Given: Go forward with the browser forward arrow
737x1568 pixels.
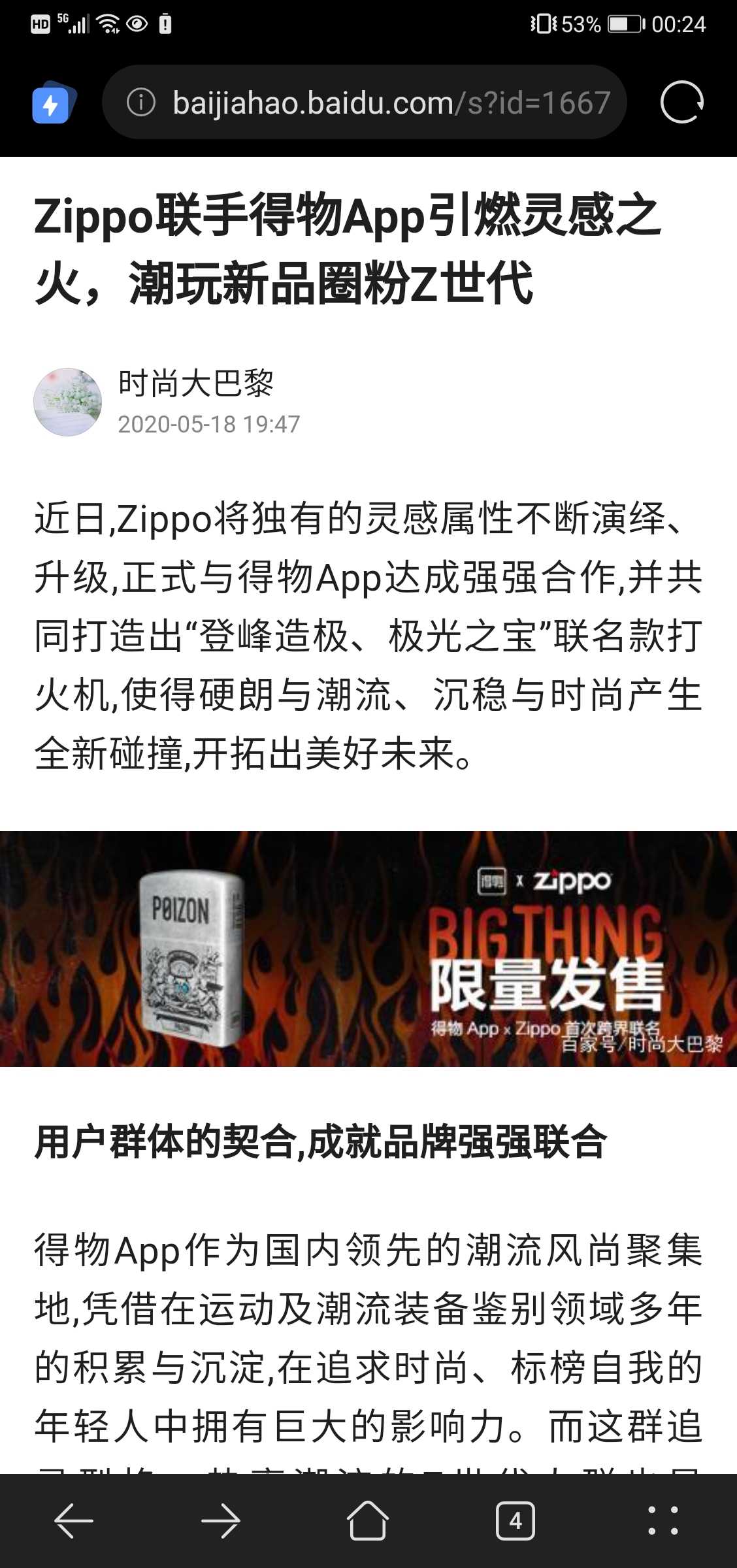Looking at the screenshot, I should pos(221,1520).
